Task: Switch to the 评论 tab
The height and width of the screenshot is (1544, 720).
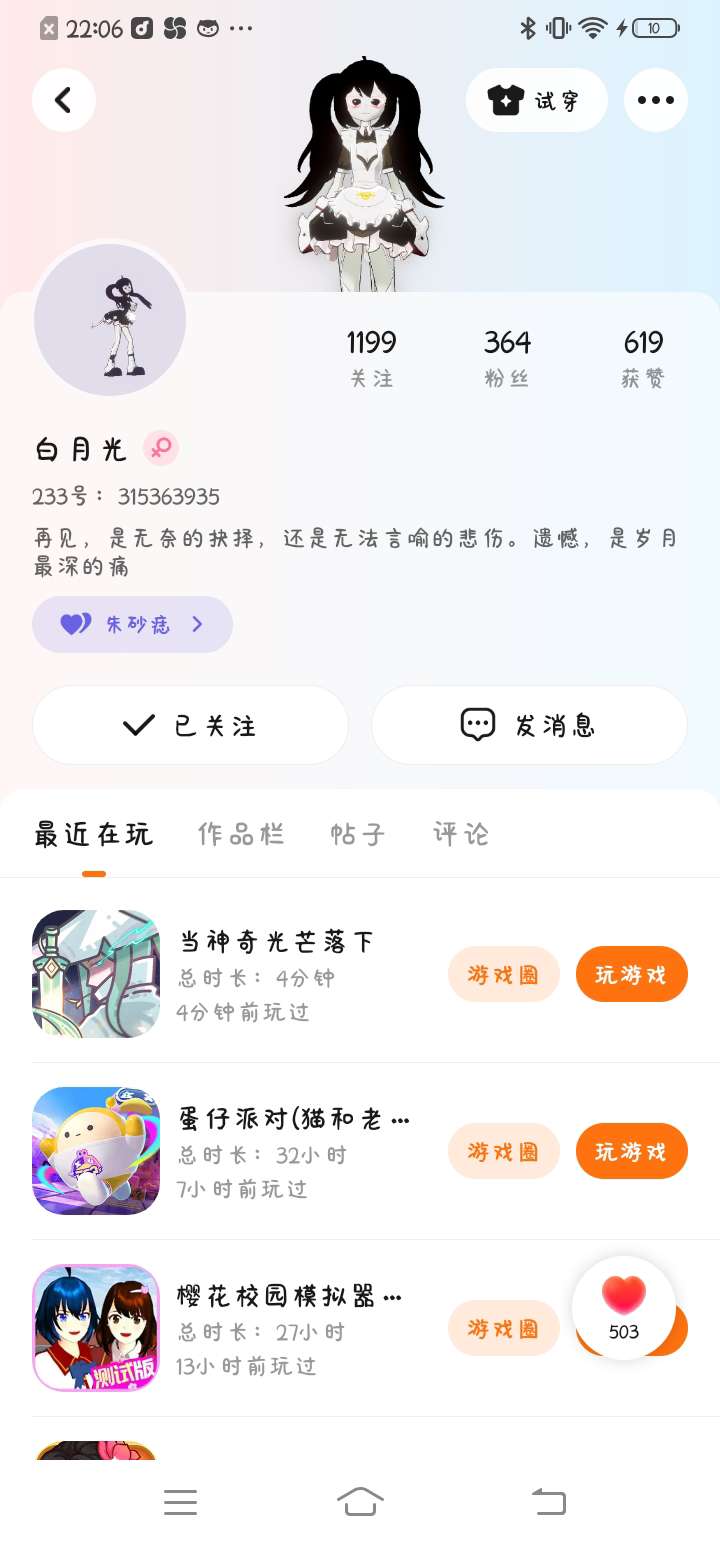Action: (x=461, y=834)
